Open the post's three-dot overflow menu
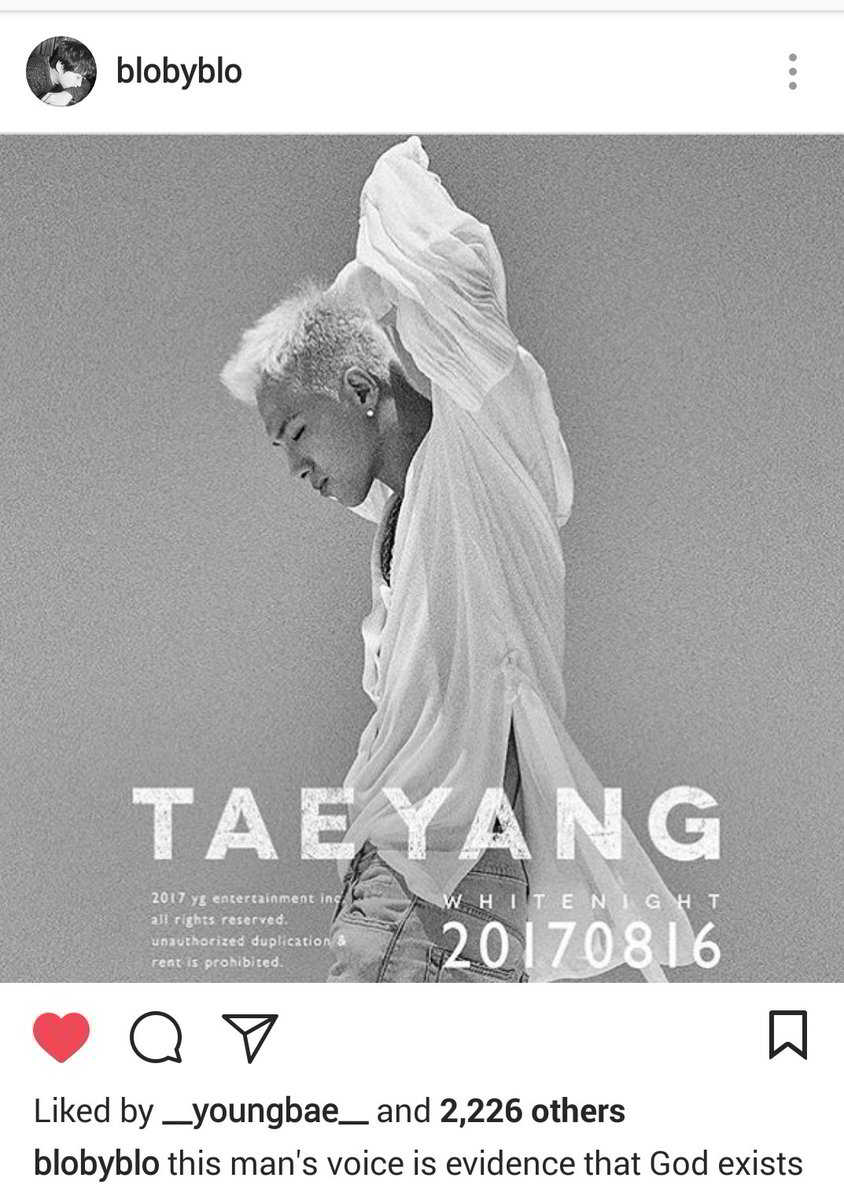The width and height of the screenshot is (844, 1200). [x=792, y=72]
